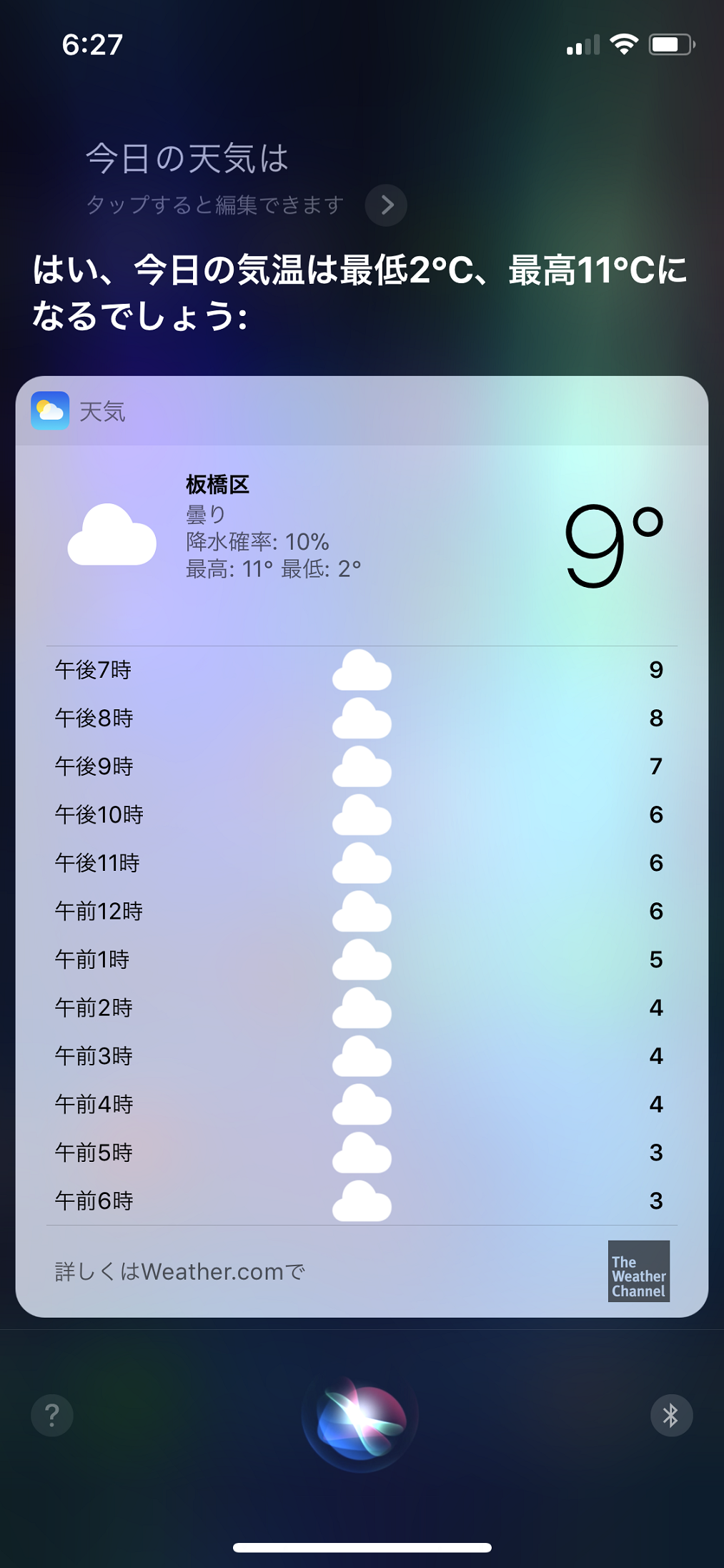Open 詳しくはWeather.comで link
The width and height of the screenshot is (724, 1568).
click(x=180, y=1271)
